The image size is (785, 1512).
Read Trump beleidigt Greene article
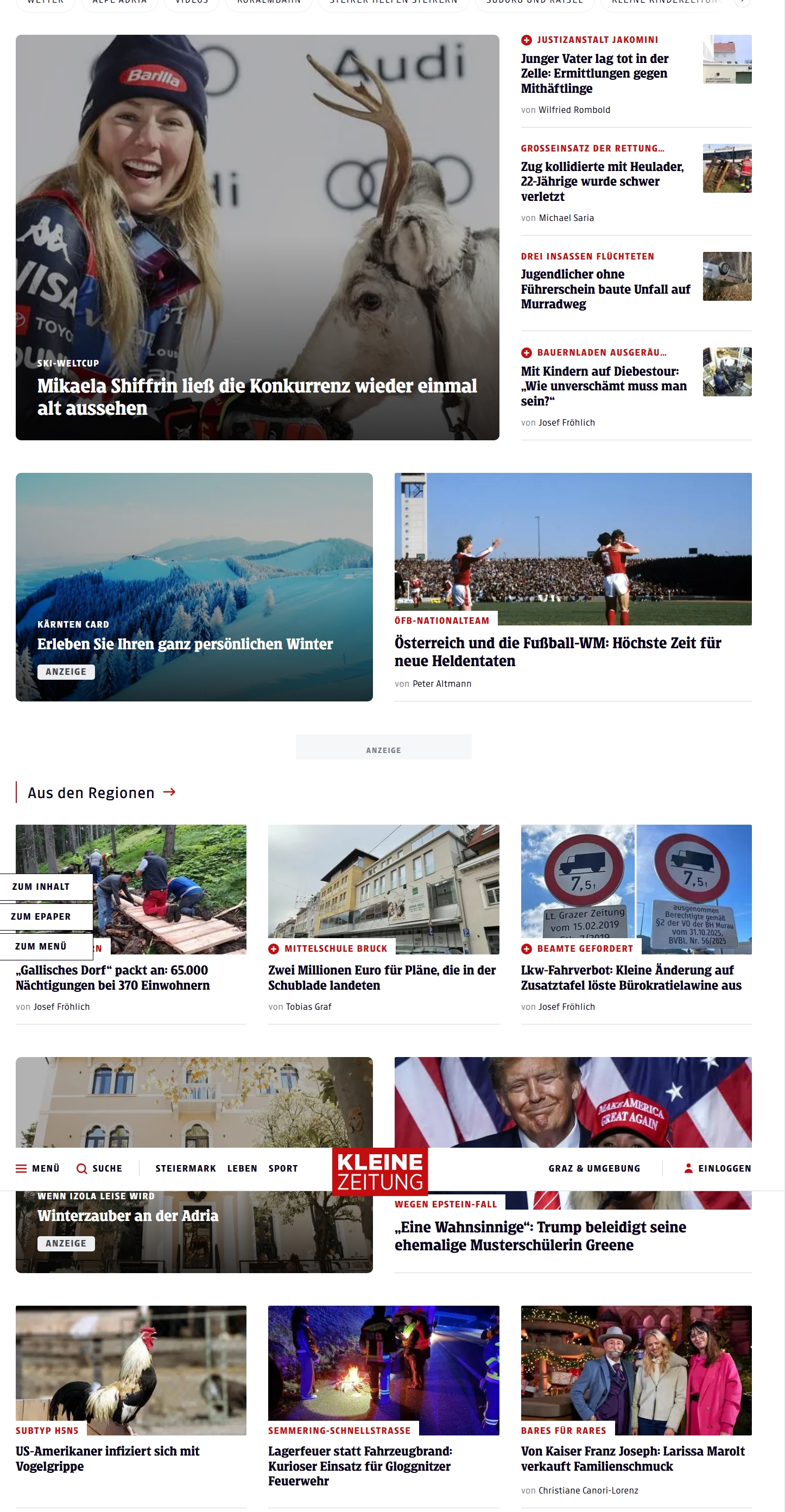540,1236
